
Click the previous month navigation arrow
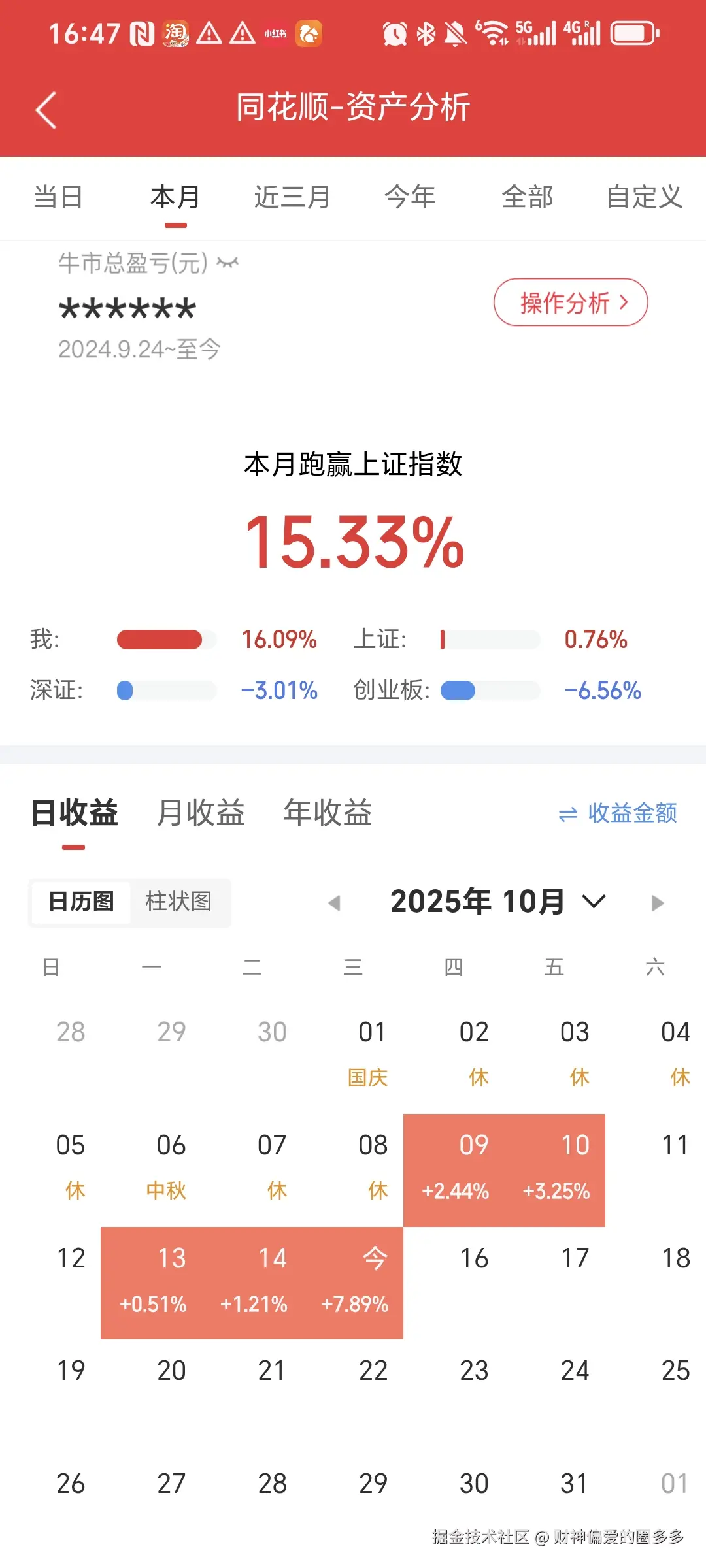(335, 902)
